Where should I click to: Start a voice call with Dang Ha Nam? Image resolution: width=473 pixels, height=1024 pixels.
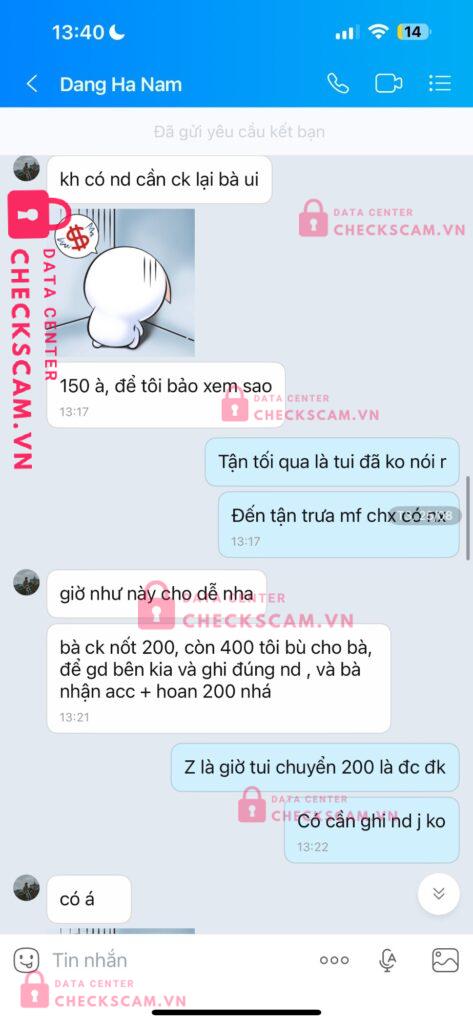click(338, 84)
